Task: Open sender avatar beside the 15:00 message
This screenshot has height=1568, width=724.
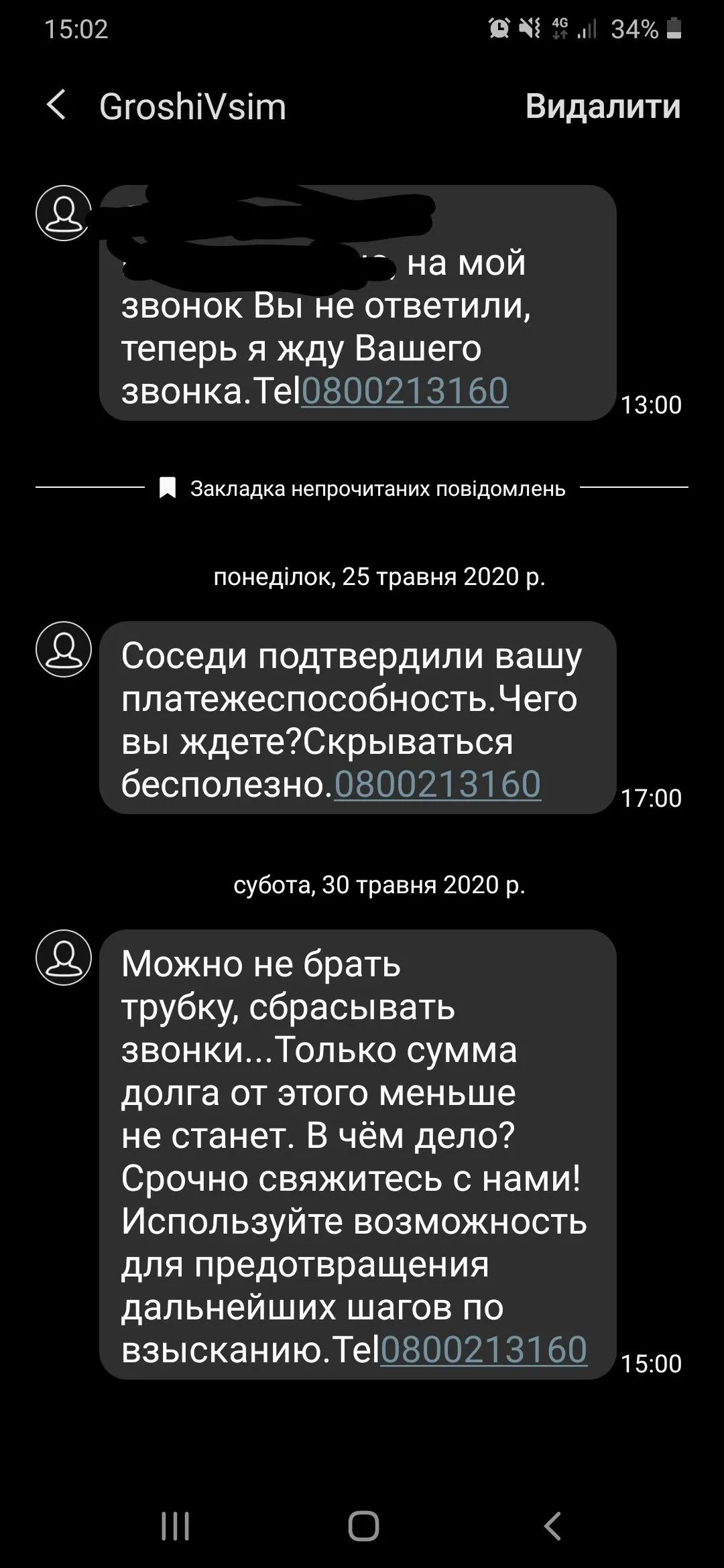Action: tap(64, 958)
